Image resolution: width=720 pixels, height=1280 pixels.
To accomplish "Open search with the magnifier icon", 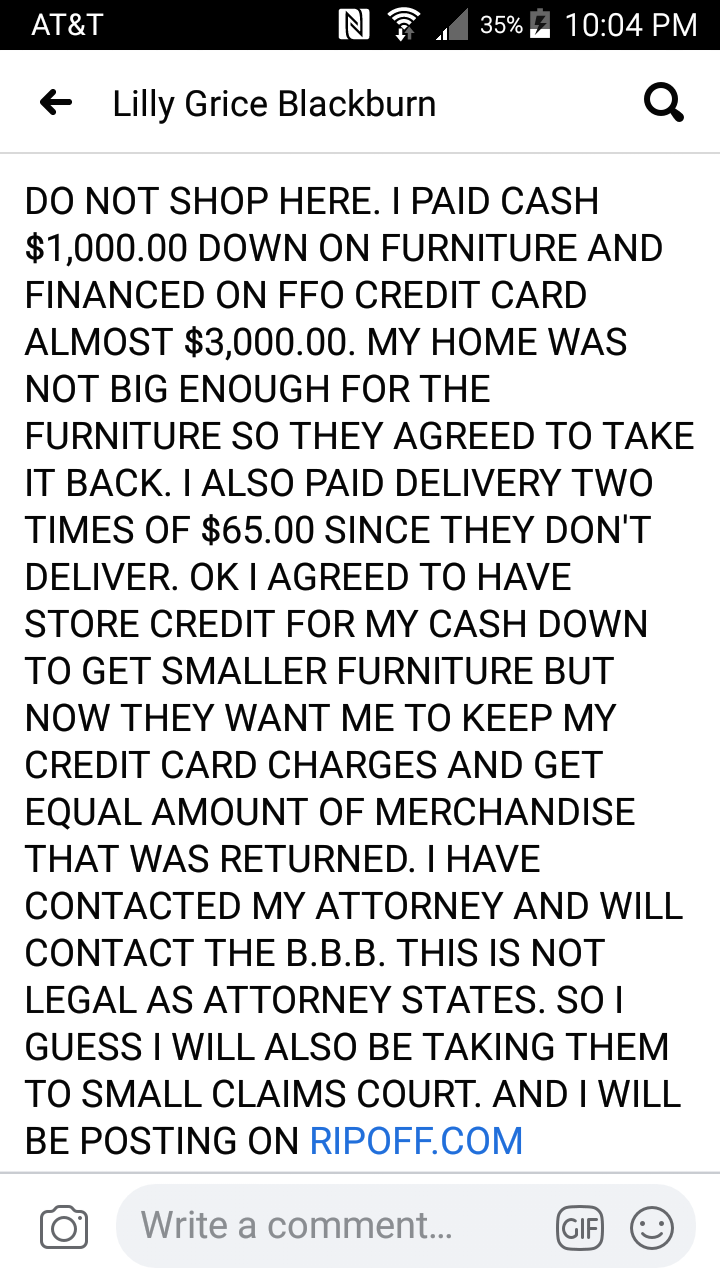I will [664, 102].
